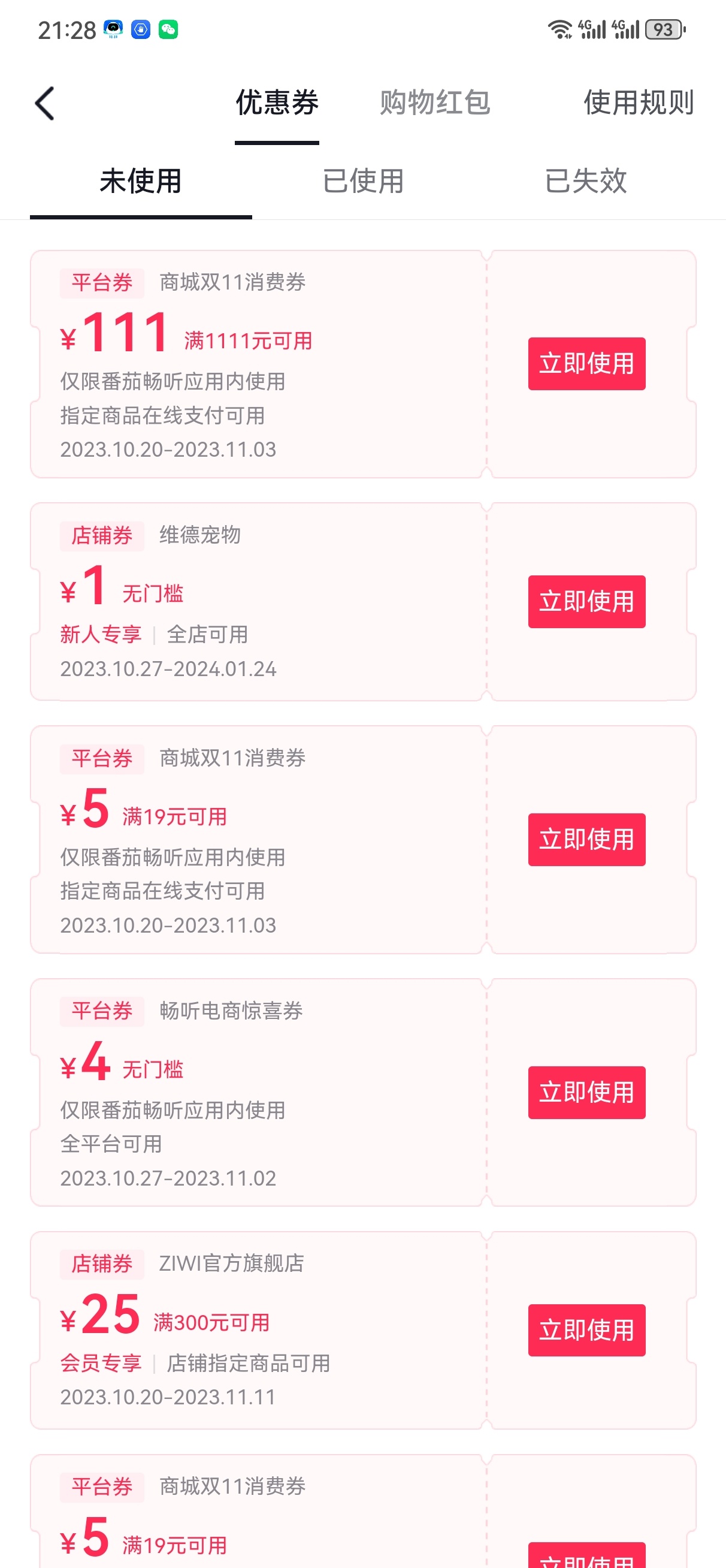Select the 已失效 sub-tab
This screenshot has height=1568, width=726.
585,182
